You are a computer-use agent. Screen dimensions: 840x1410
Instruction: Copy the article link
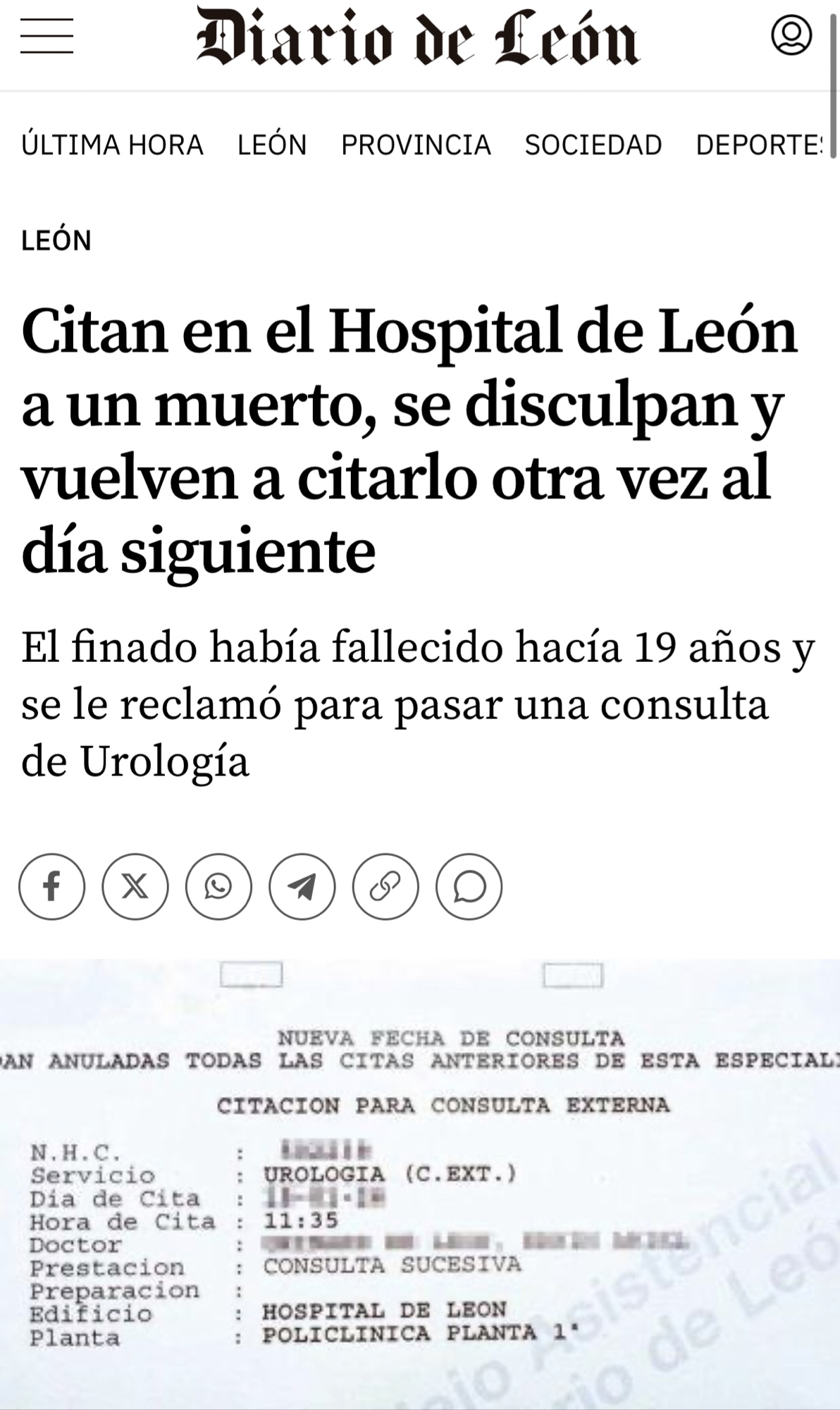pyautogui.click(x=385, y=886)
